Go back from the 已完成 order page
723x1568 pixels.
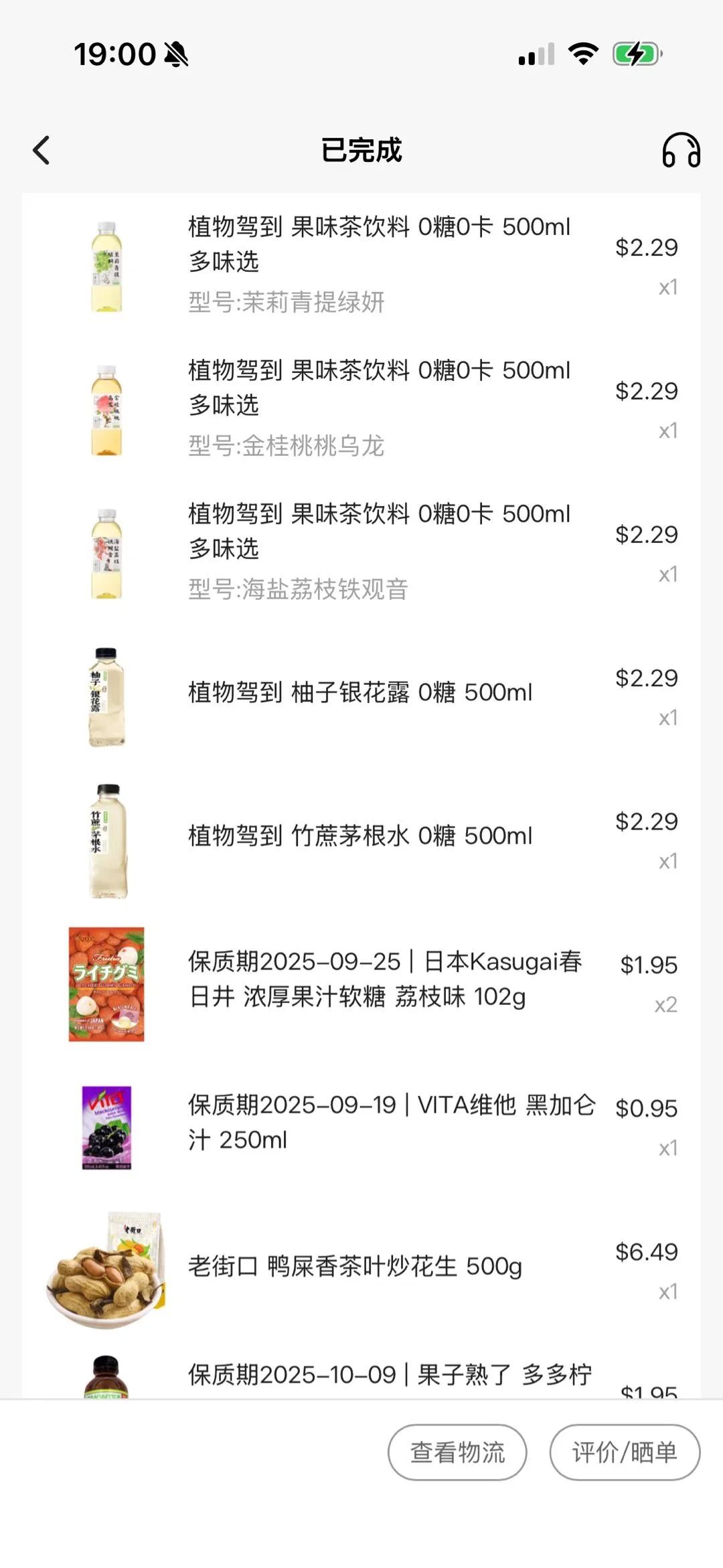point(42,150)
